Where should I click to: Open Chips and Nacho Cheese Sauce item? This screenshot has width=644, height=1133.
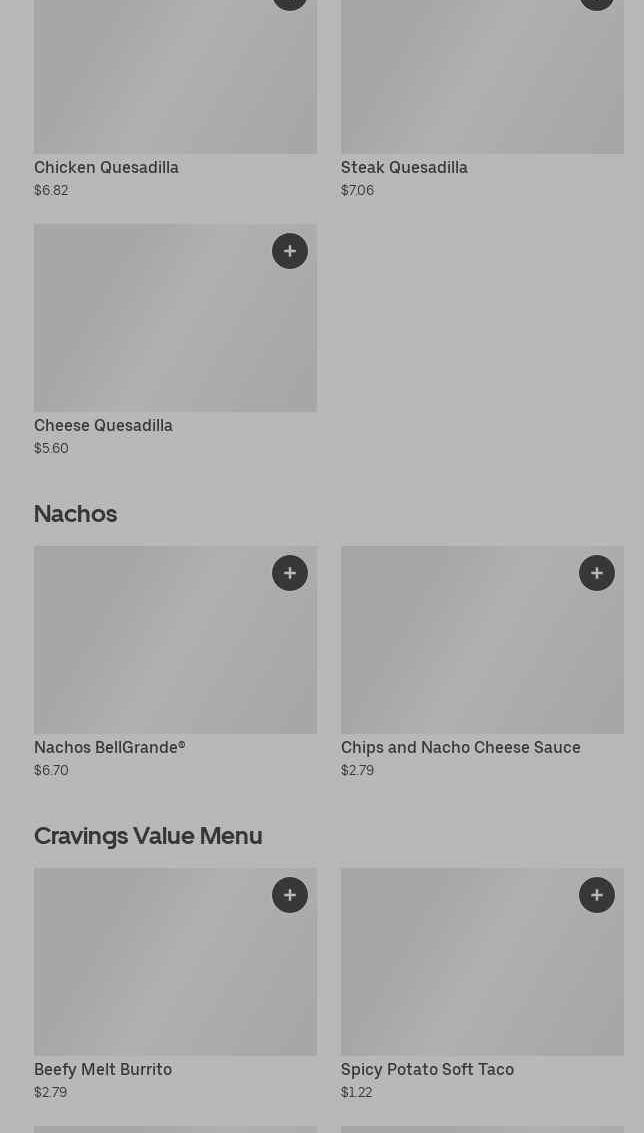(482, 663)
